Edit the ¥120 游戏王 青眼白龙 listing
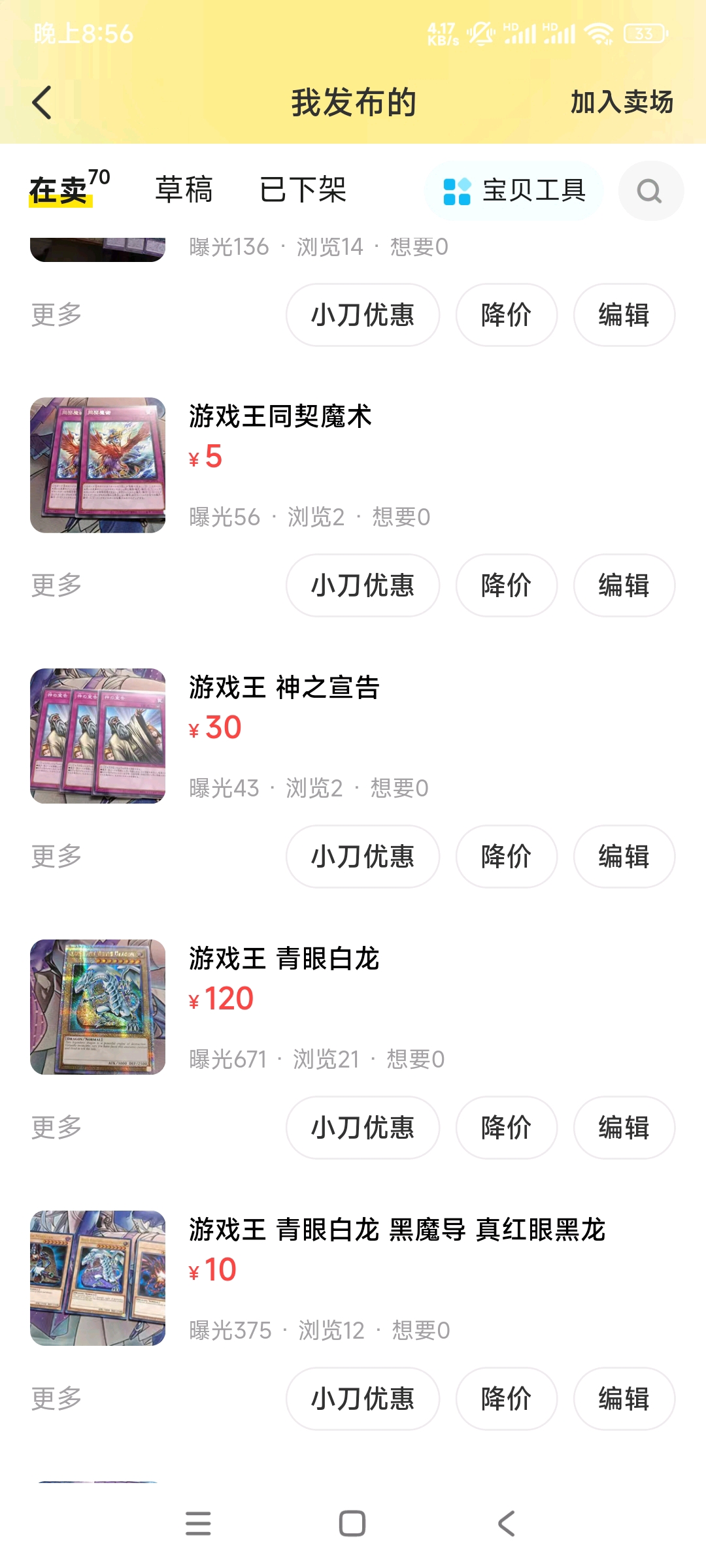Viewport: 706px width, 1568px height. pos(624,1128)
